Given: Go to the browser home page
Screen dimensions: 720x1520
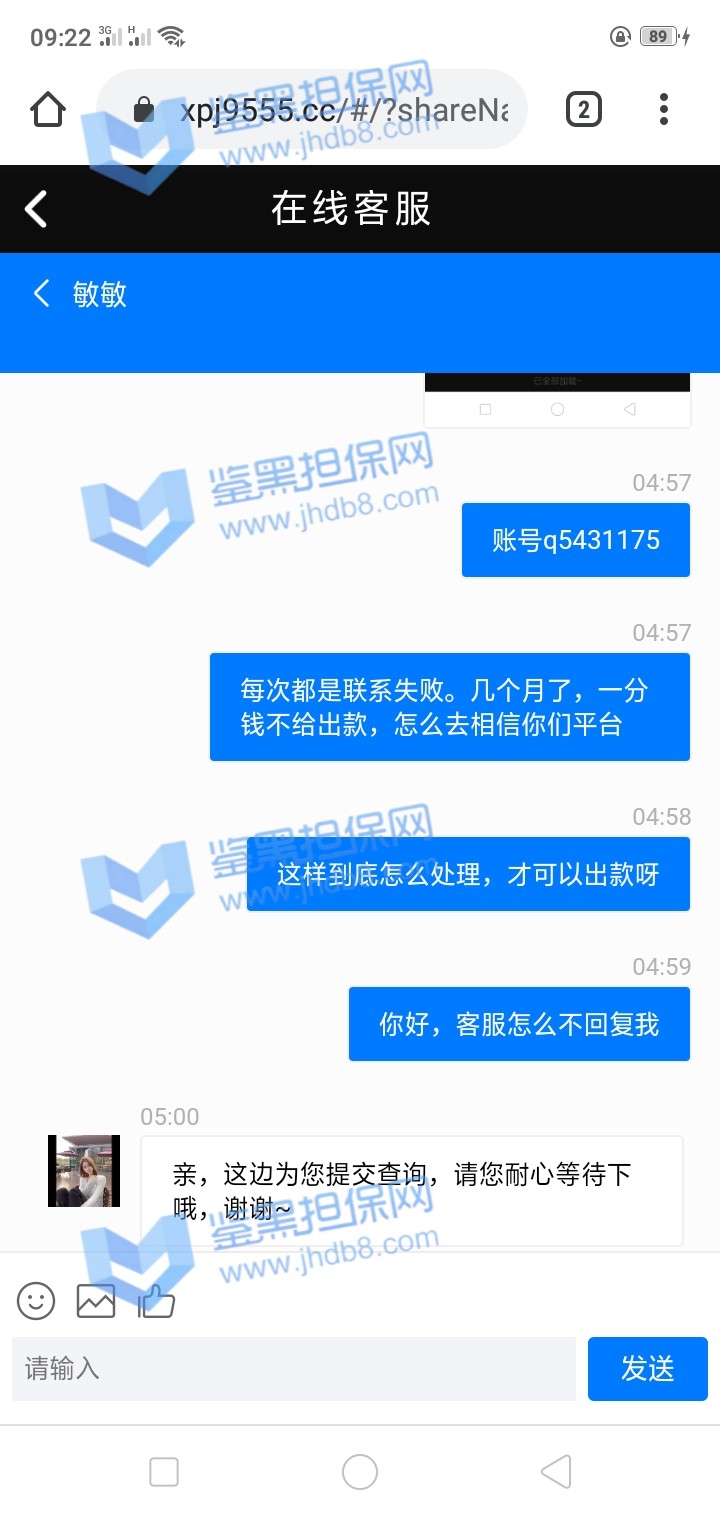Looking at the screenshot, I should tap(48, 109).
